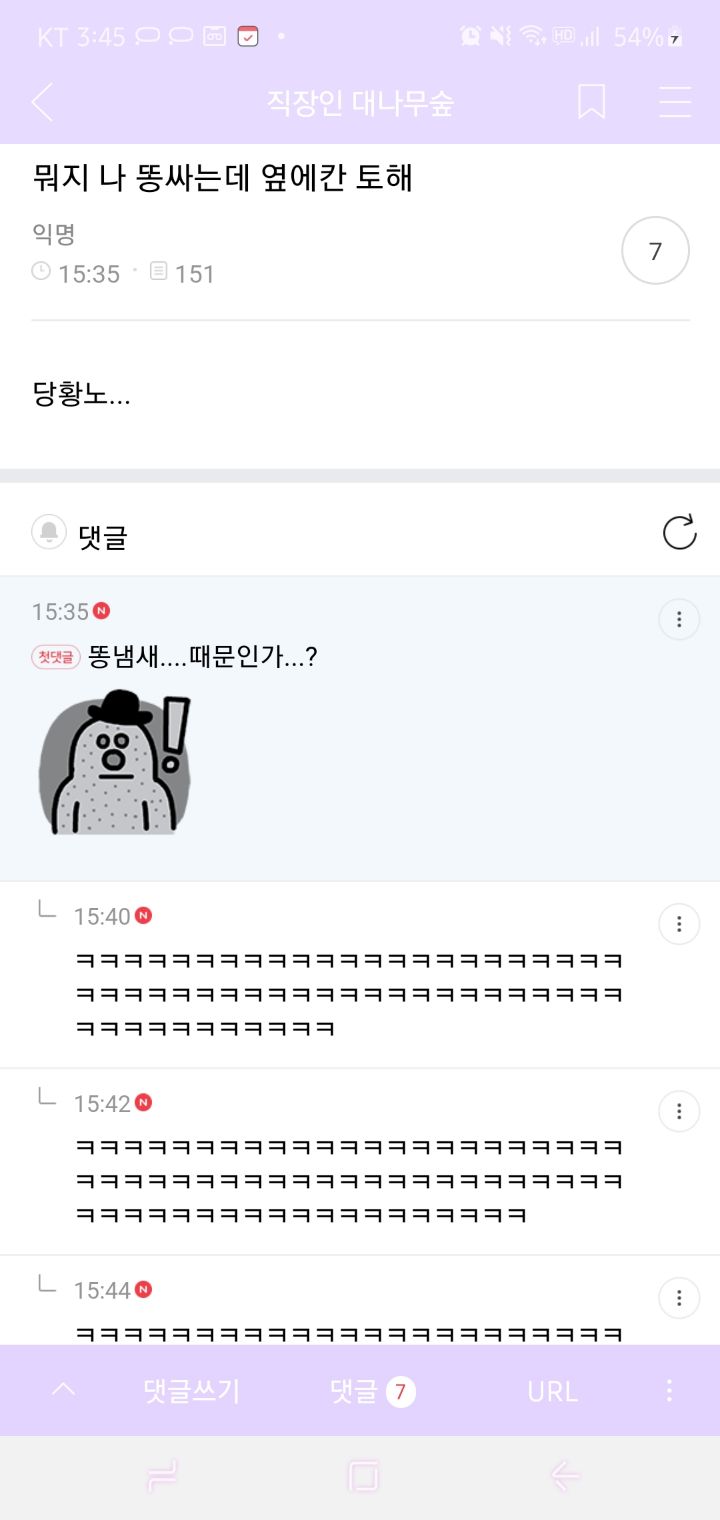
Task: Open options for the 15:44 reply
Action: point(679,1298)
